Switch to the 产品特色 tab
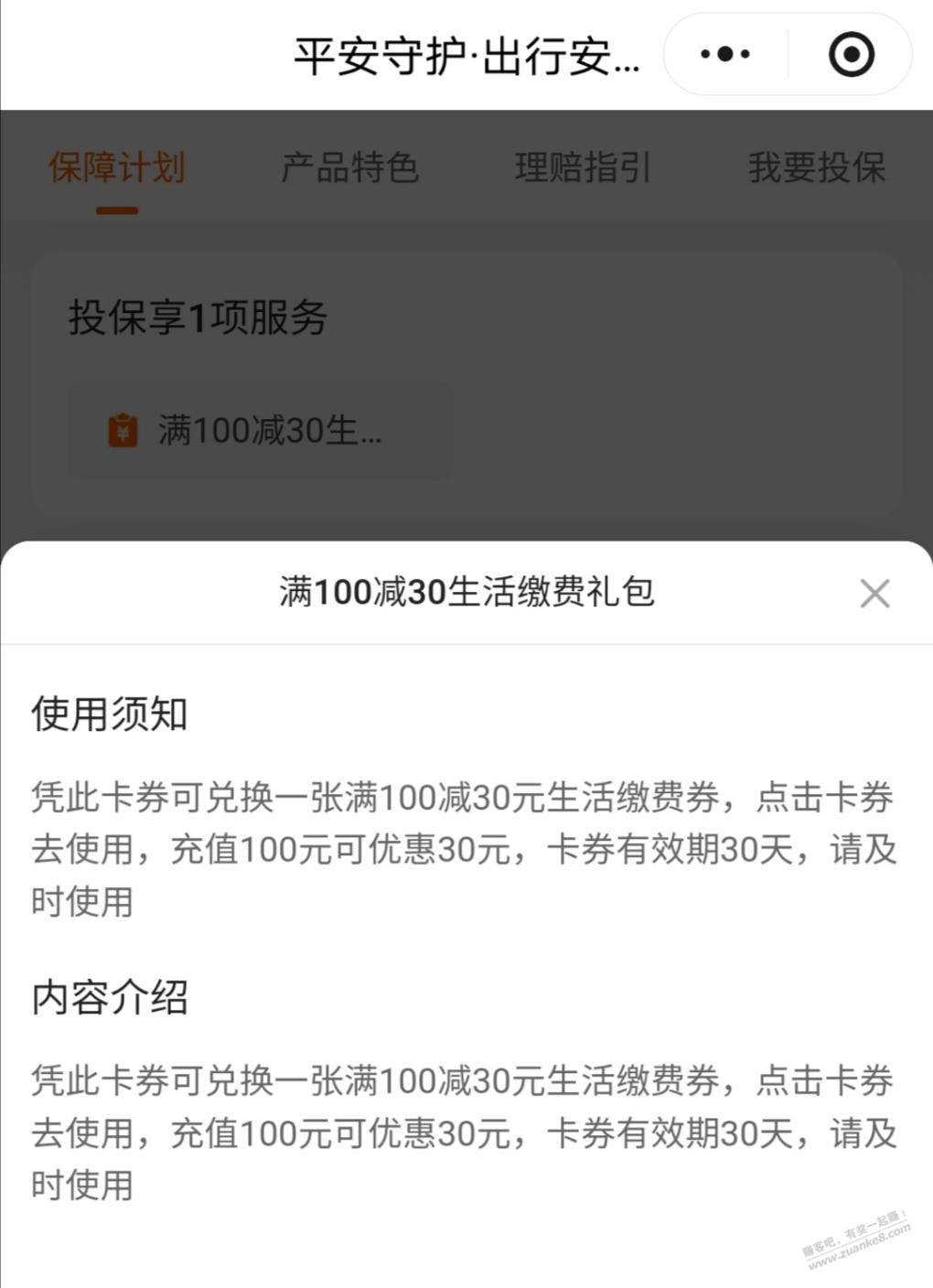This screenshot has width=933, height=1288. tap(349, 168)
